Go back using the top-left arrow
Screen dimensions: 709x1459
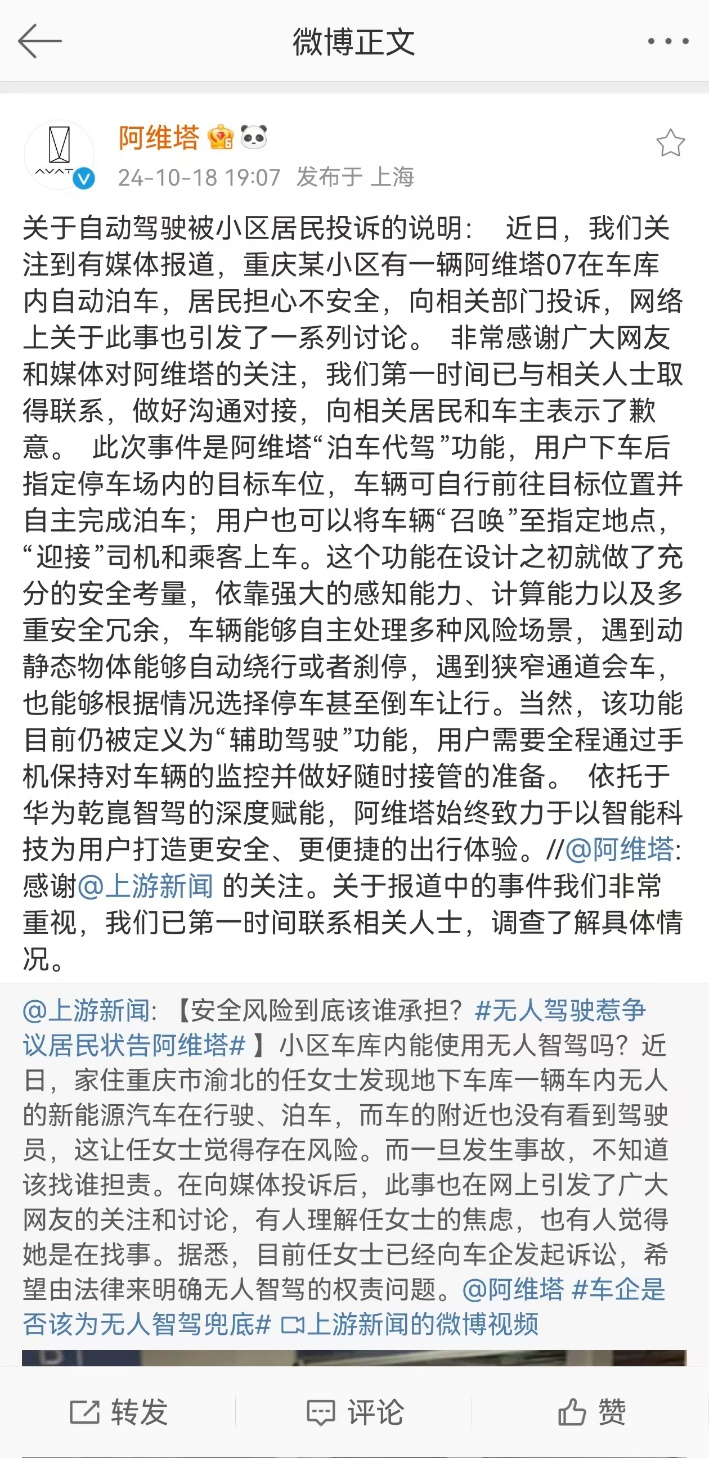pos(40,41)
